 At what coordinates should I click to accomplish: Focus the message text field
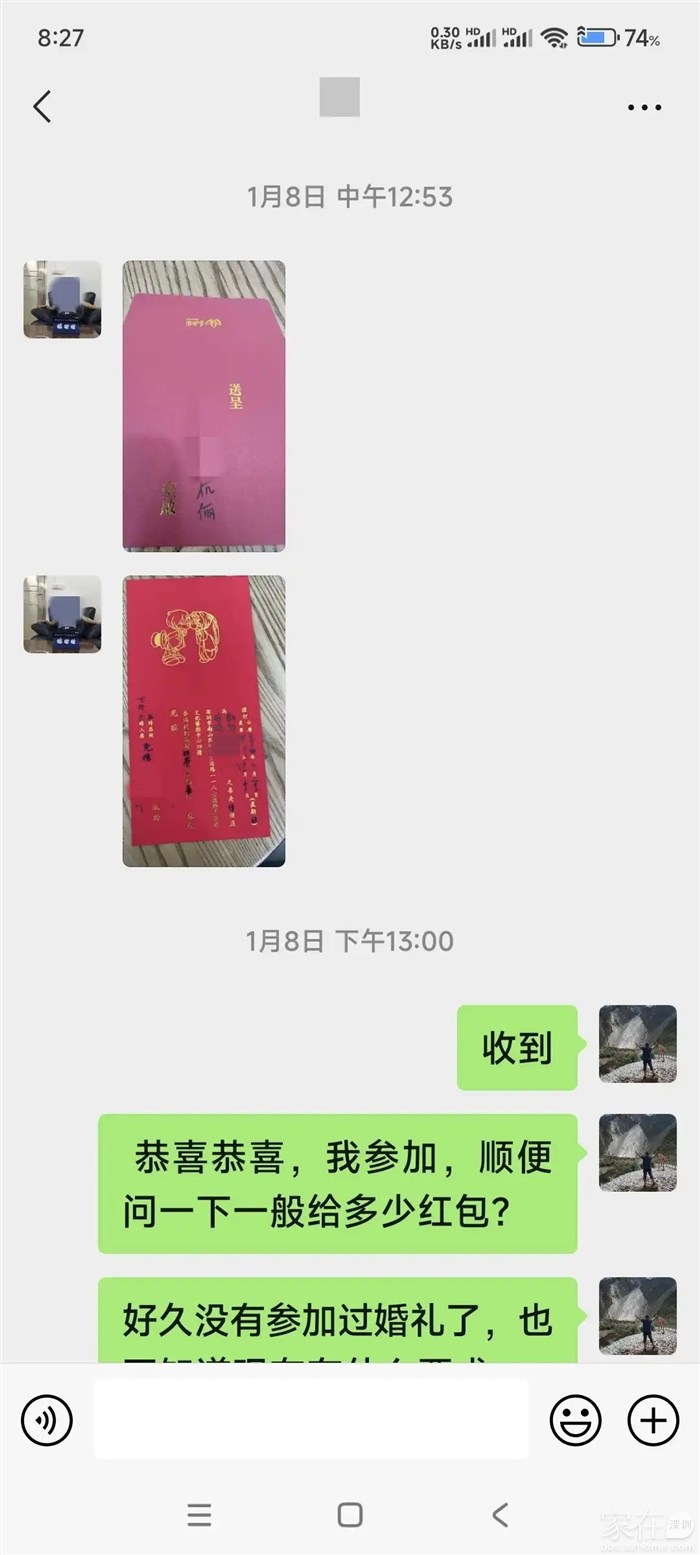click(311, 1419)
